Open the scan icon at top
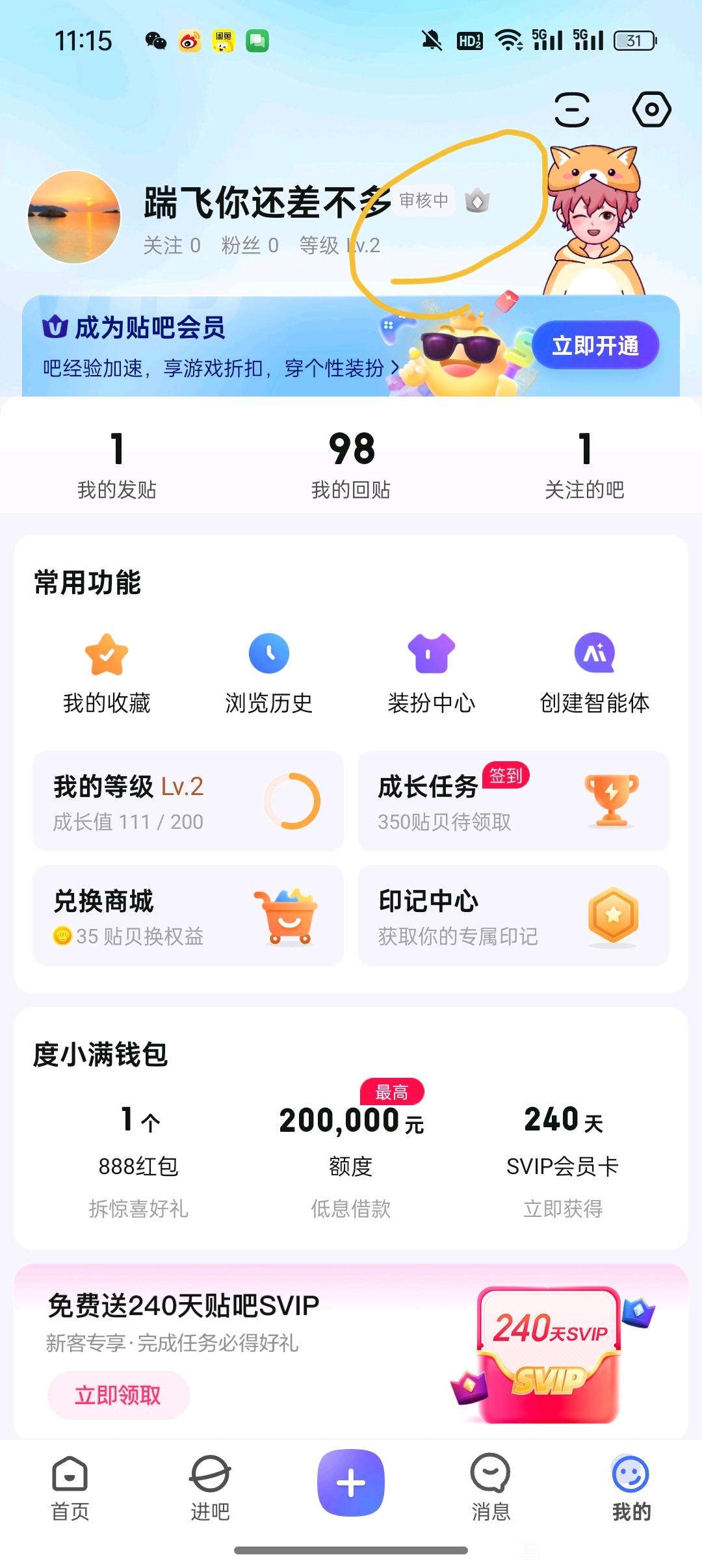Screen dimensions: 702x1568 [x=571, y=109]
